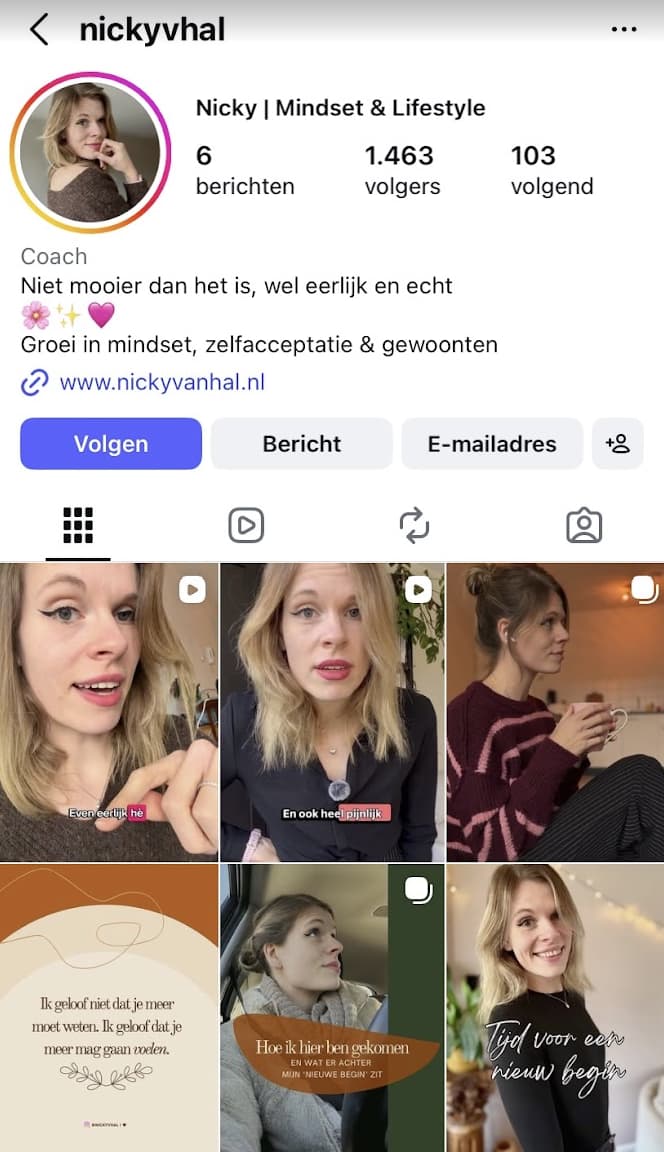
Task: Switch to the Reels tab
Action: (246, 525)
